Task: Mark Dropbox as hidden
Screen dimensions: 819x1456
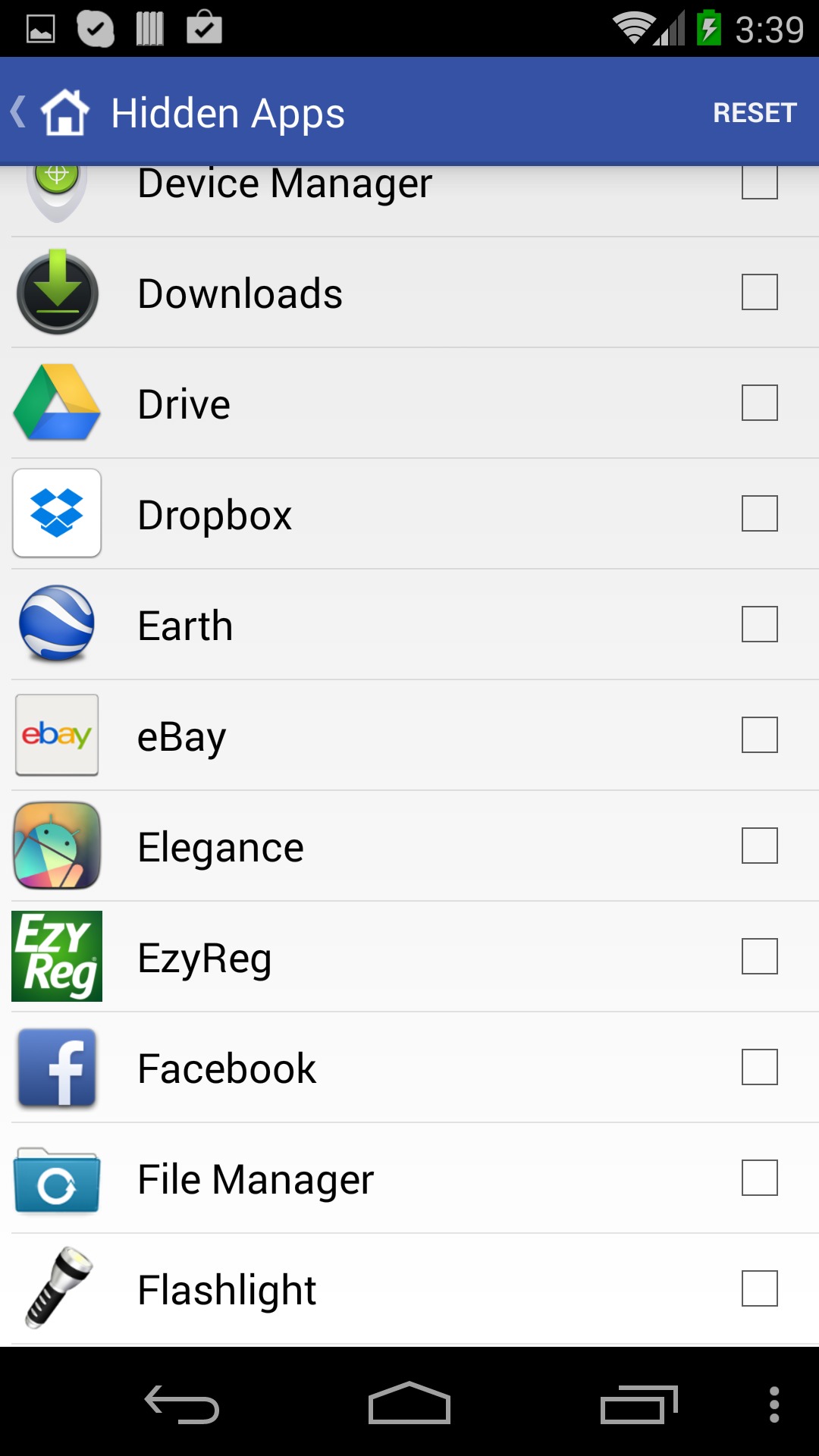Action: point(759,514)
